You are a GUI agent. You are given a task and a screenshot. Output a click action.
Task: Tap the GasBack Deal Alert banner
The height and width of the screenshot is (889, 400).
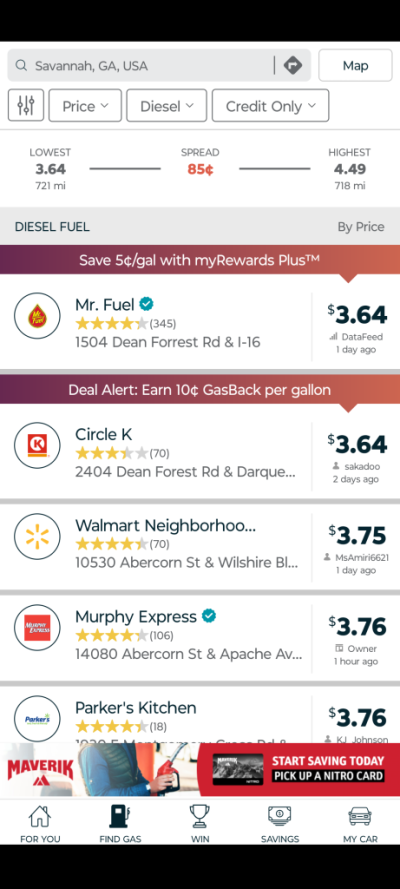coord(200,390)
